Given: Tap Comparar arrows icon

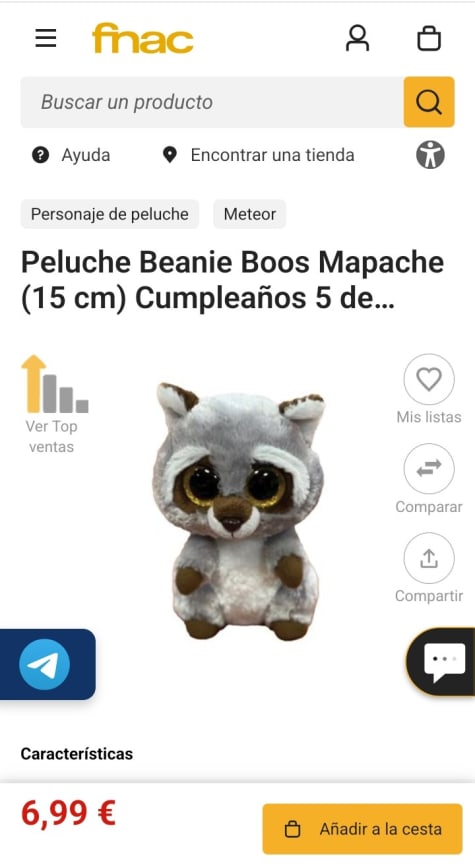Looking at the screenshot, I should click(429, 479).
